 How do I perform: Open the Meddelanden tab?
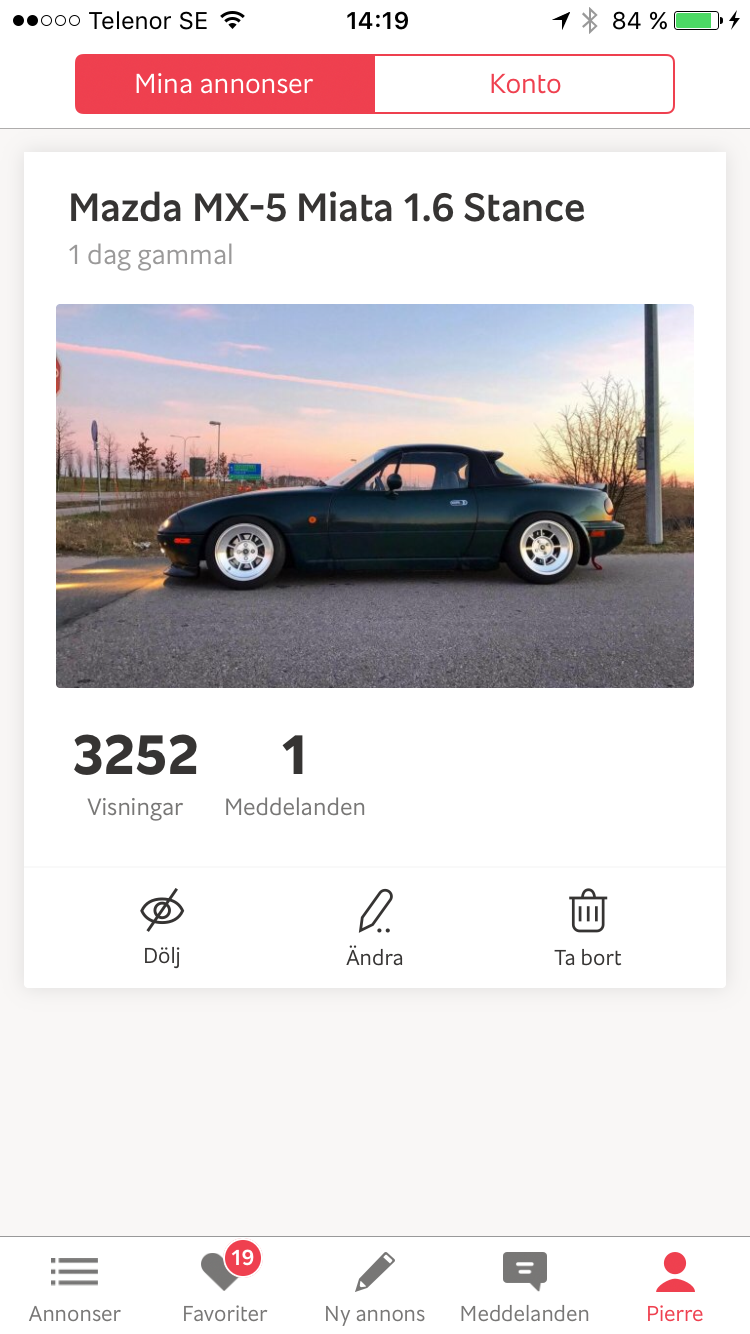(x=525, y=1287)
